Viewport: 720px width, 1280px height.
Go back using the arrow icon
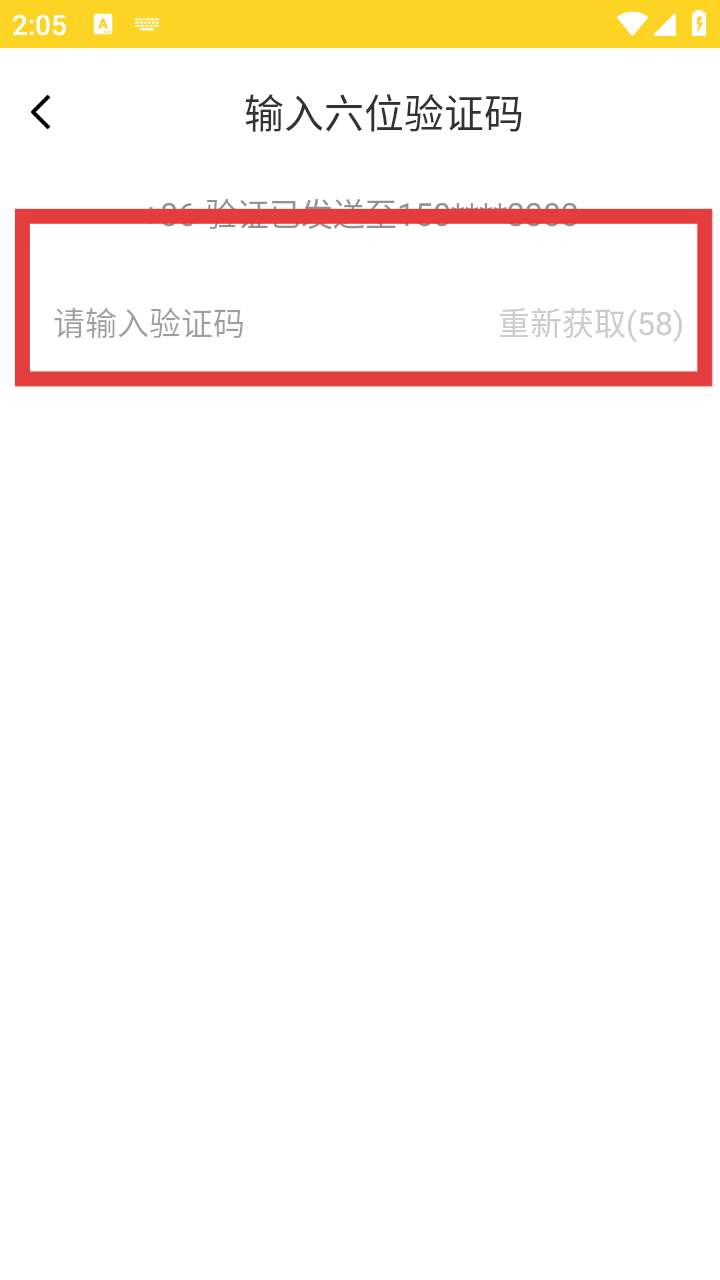coord(40,112)
